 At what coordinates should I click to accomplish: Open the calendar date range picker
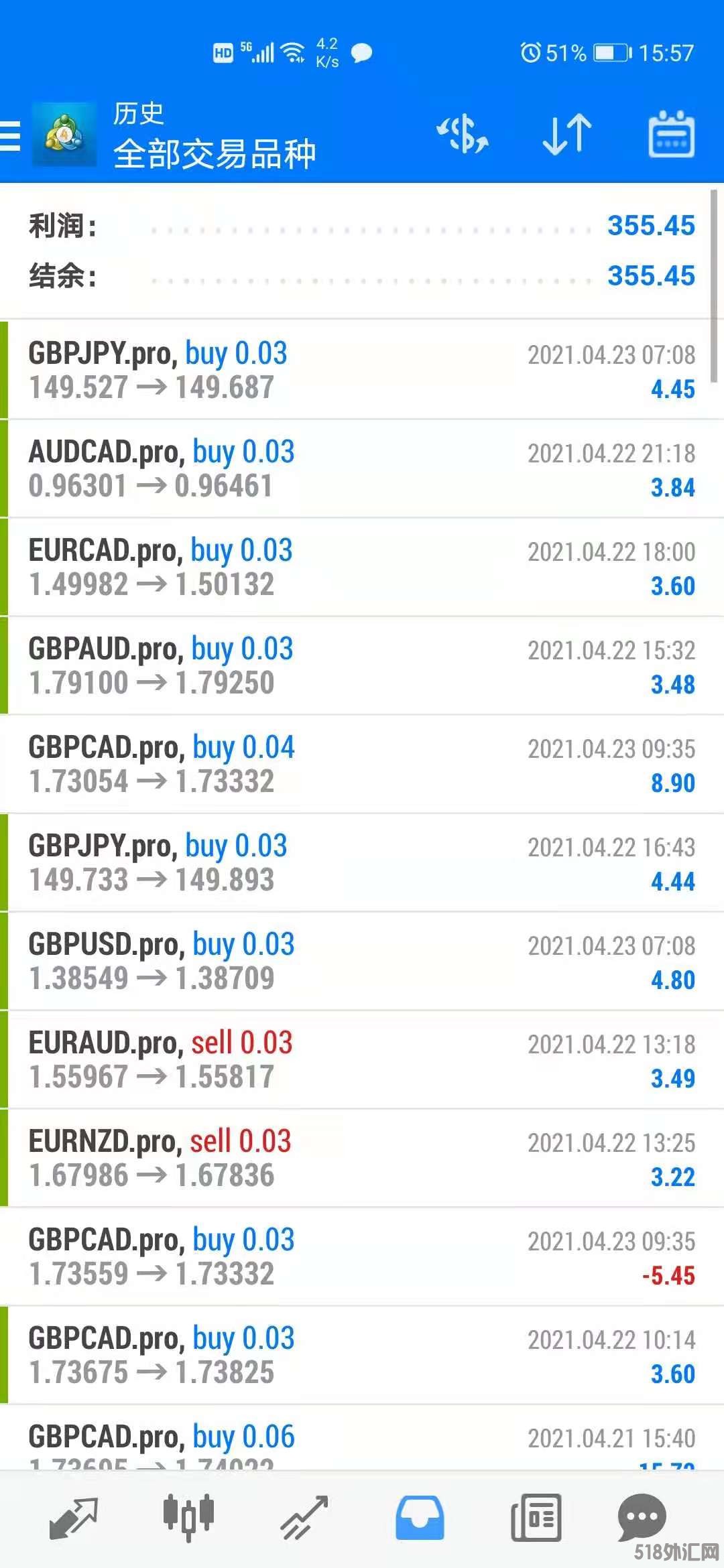click(x=671, y=135)
